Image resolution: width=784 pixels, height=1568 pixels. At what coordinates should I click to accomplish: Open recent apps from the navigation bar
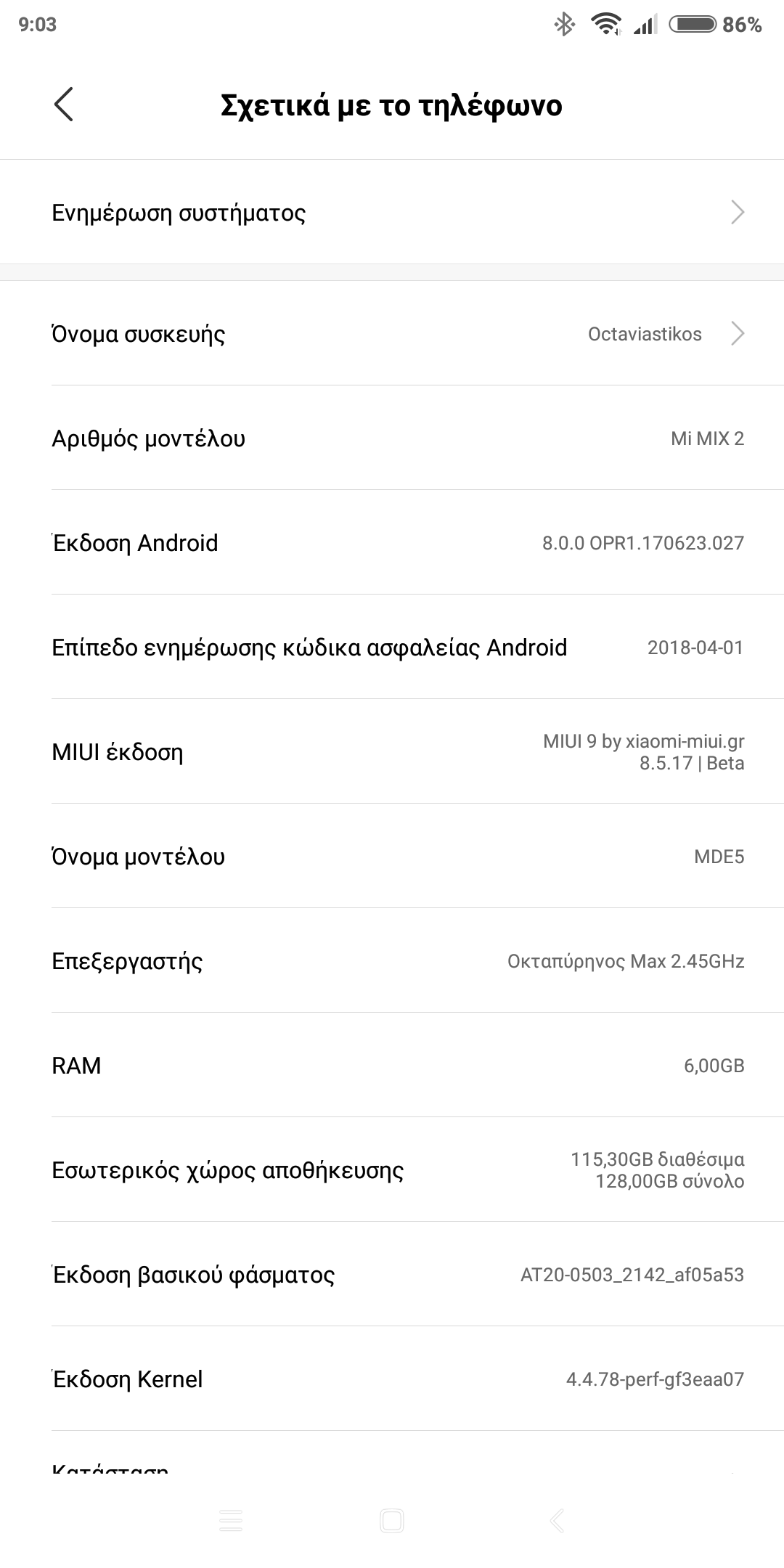pos(231,1520)
